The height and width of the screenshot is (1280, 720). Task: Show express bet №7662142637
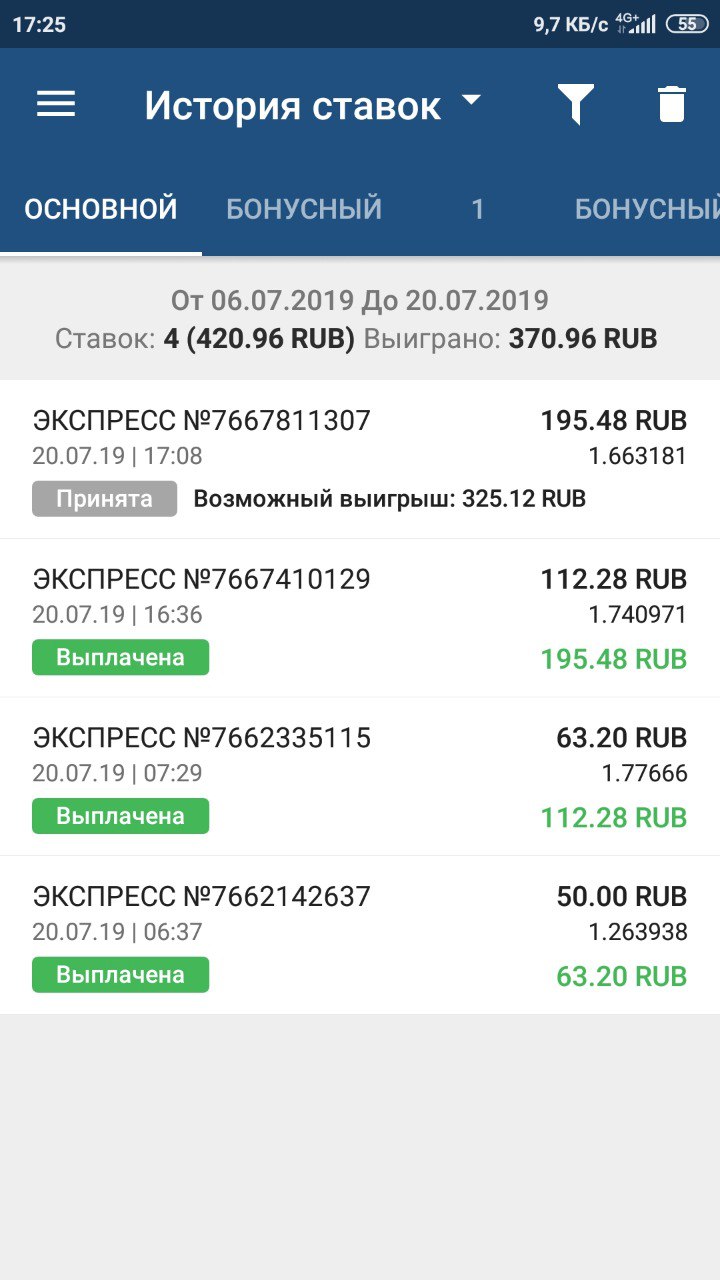coord(360,935)
